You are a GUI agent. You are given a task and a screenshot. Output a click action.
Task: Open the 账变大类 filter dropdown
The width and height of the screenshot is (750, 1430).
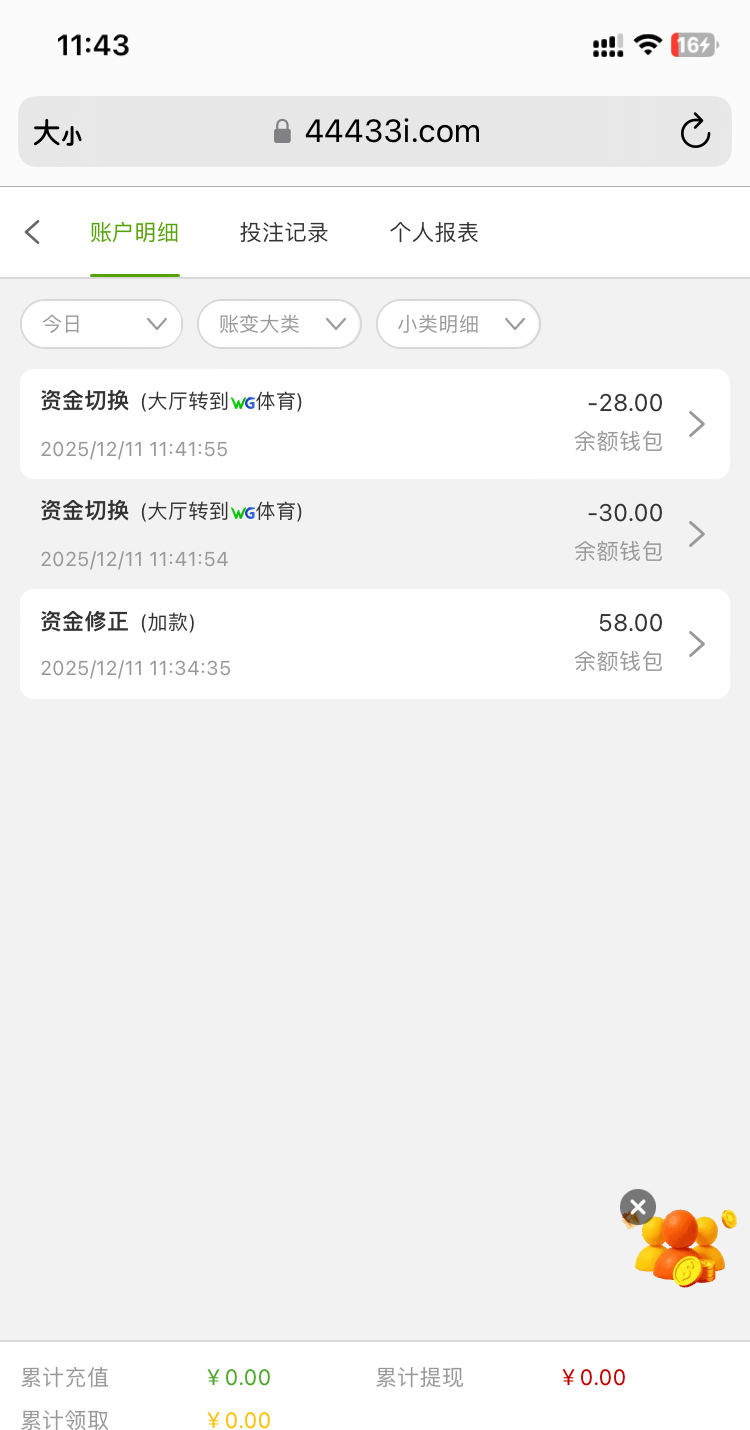[x=279, y=324]
